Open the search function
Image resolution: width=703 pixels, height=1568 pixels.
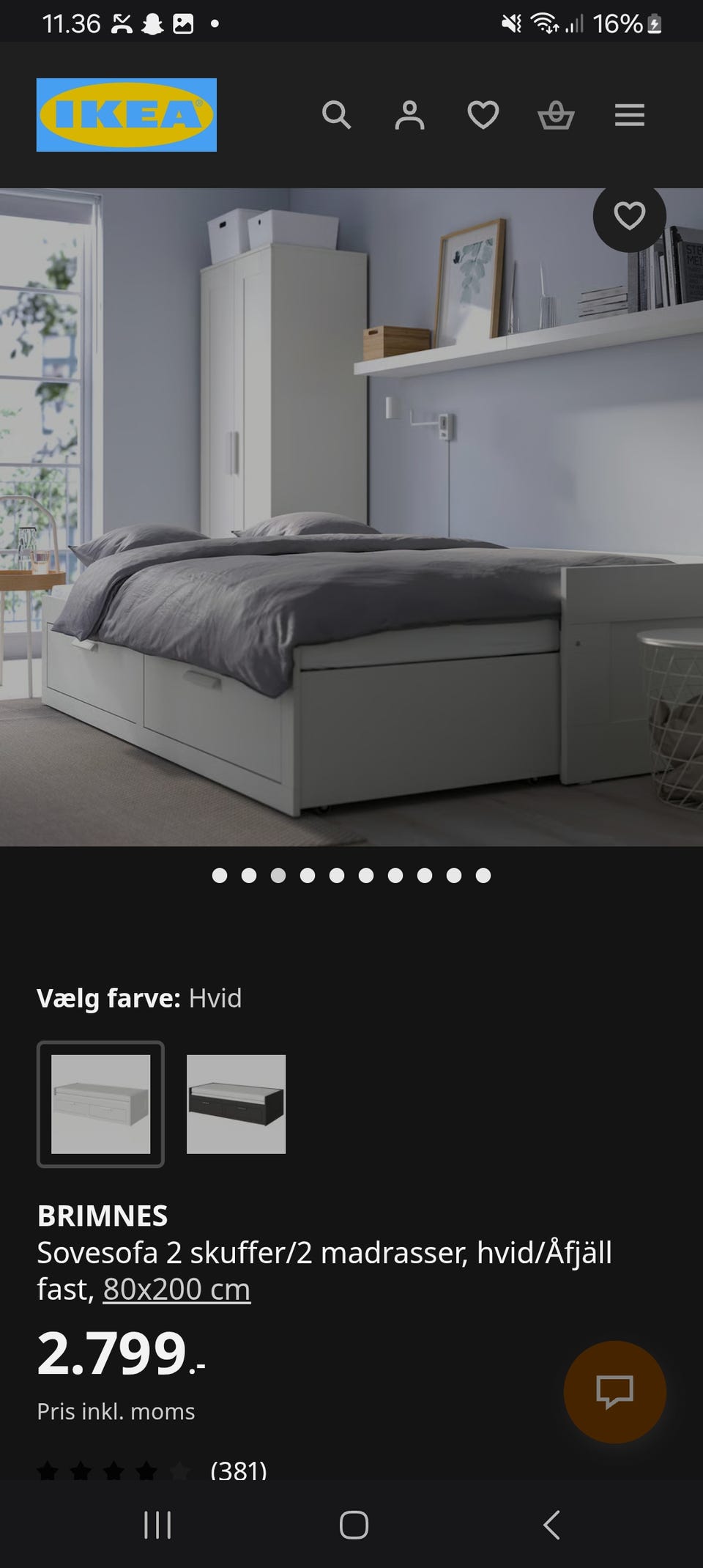[338, 115]
